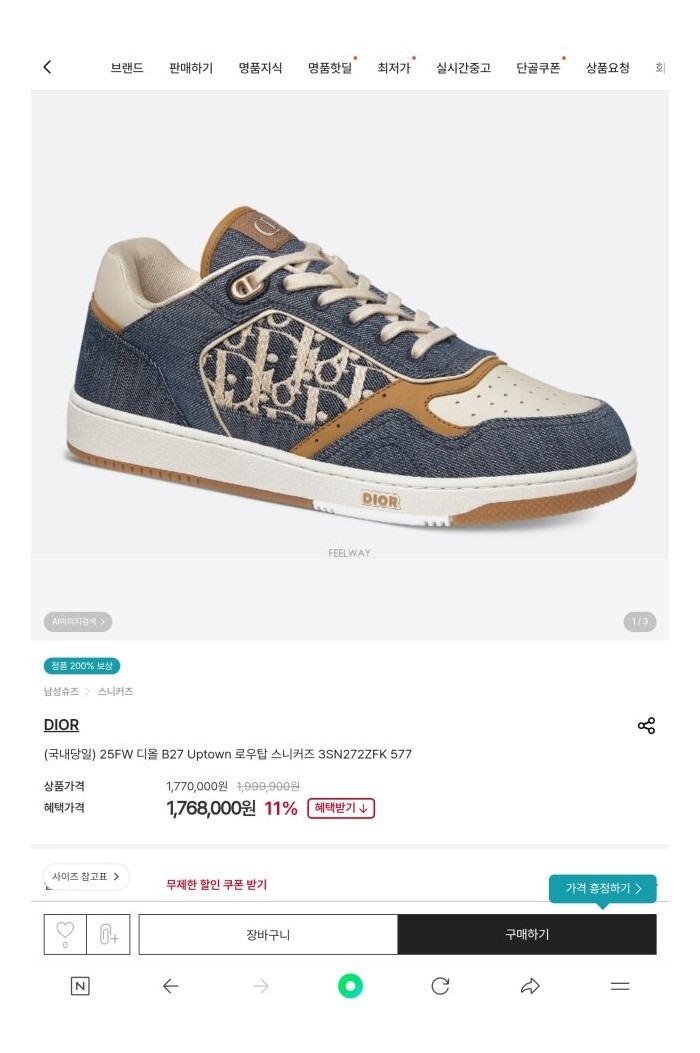The height and width of the screenshot is (1053, 700).
Task: Go to the 상품요청 tab
Action: (x=608, y=68)
